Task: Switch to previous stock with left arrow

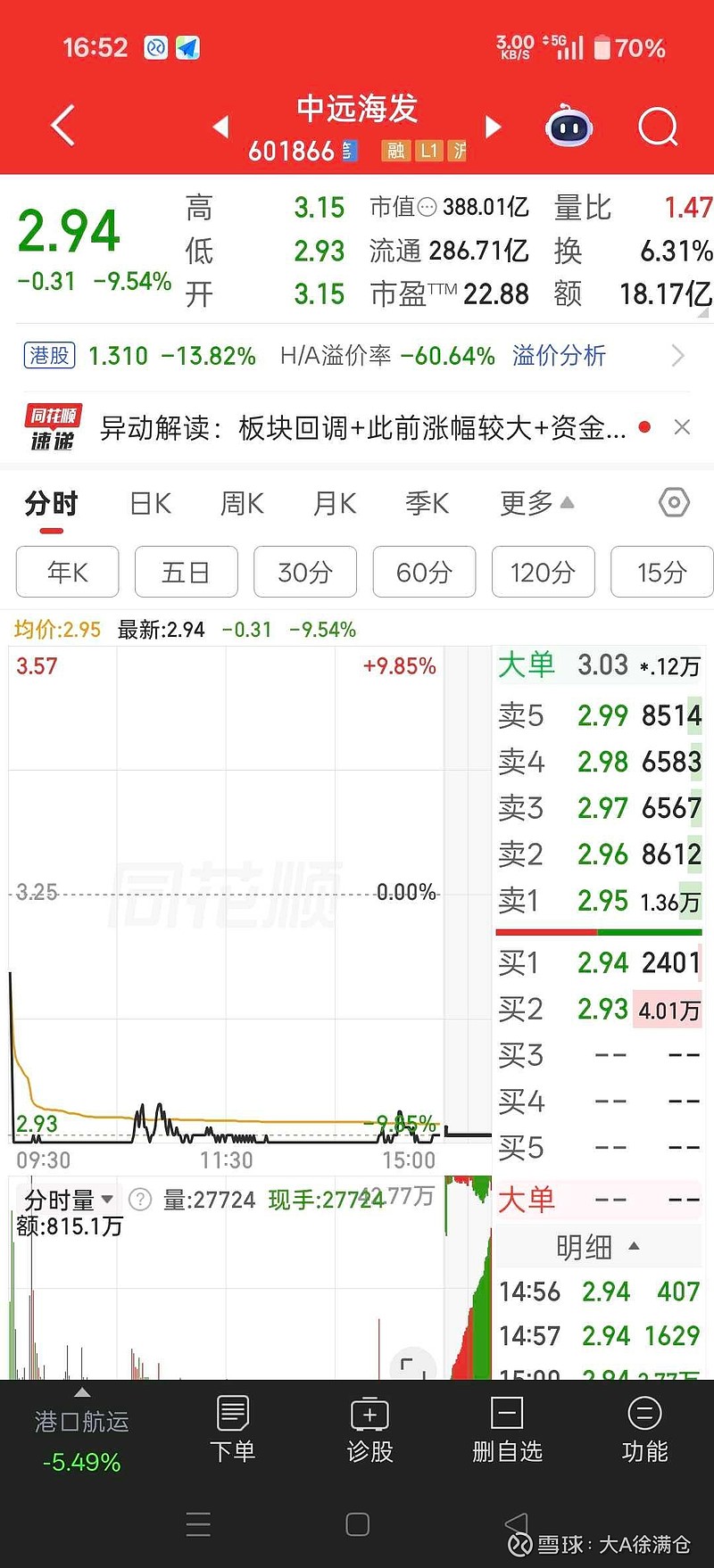Action: 220,127
